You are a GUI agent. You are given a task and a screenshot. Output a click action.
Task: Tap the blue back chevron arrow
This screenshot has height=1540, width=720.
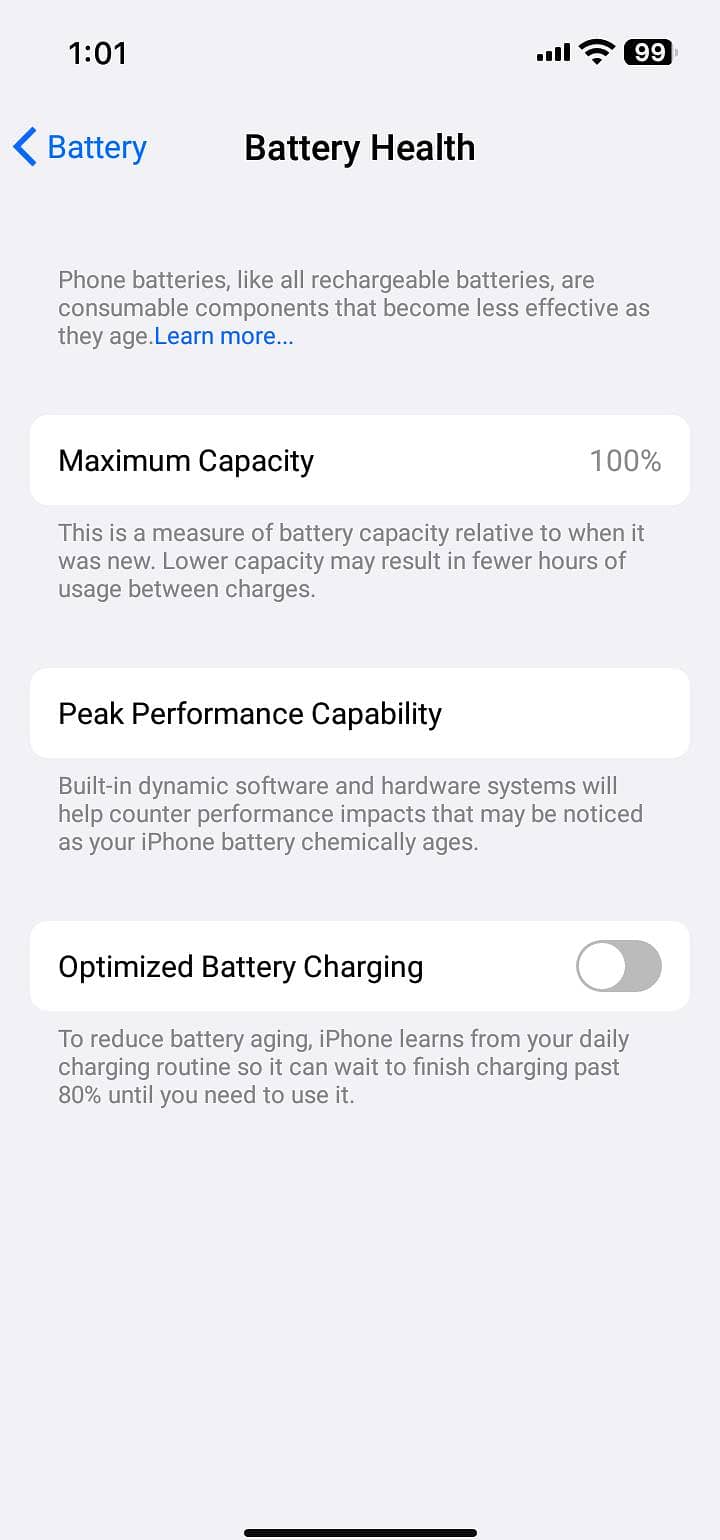point(24,147)
